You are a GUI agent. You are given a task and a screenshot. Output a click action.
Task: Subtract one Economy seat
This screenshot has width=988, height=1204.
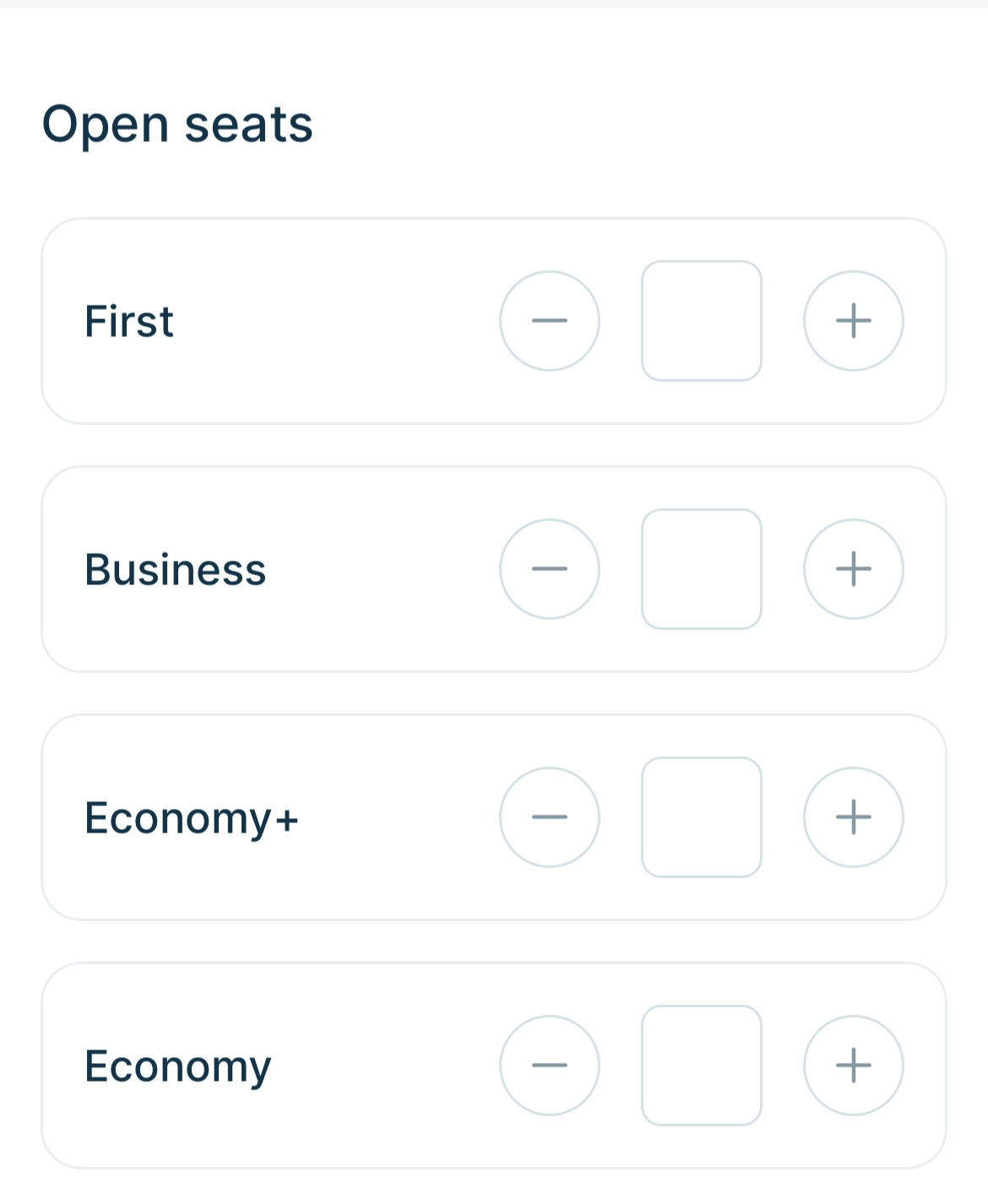[x=550, y=1066]
